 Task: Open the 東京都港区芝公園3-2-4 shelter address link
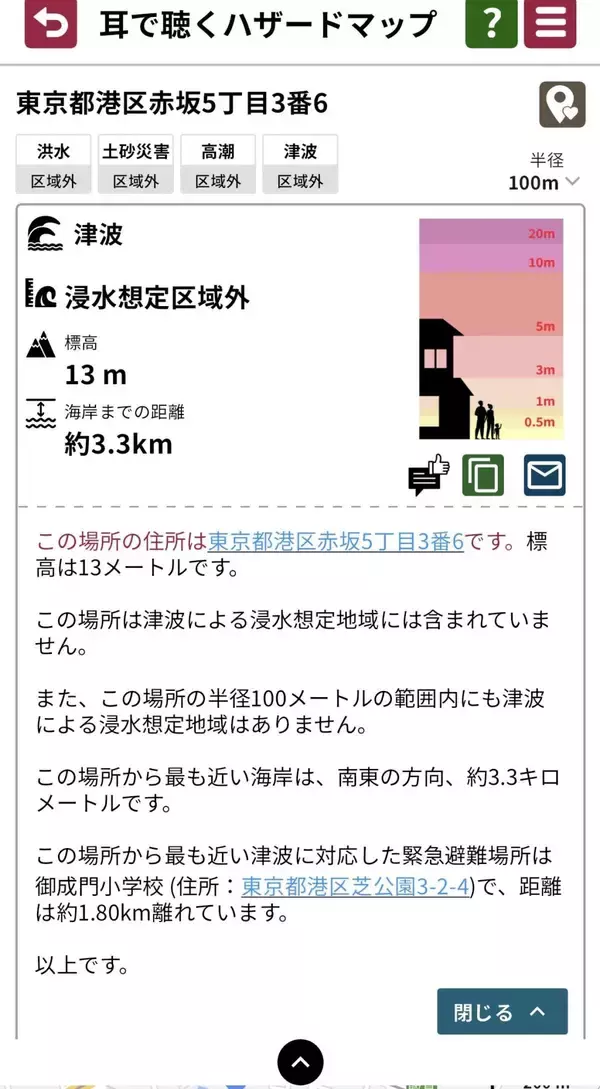[355, 886]
